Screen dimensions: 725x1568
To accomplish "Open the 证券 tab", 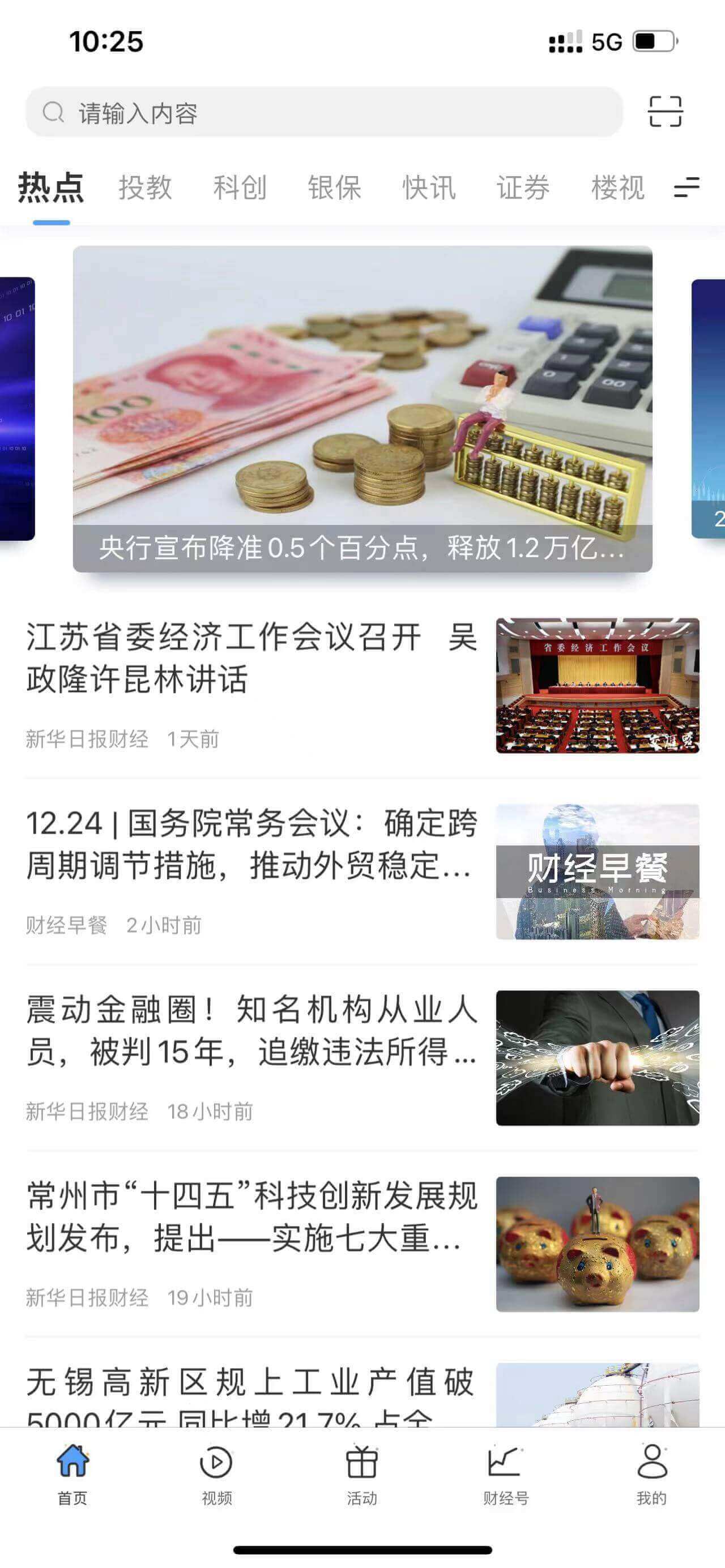I will pyautogui.click(x=523, y=187).
